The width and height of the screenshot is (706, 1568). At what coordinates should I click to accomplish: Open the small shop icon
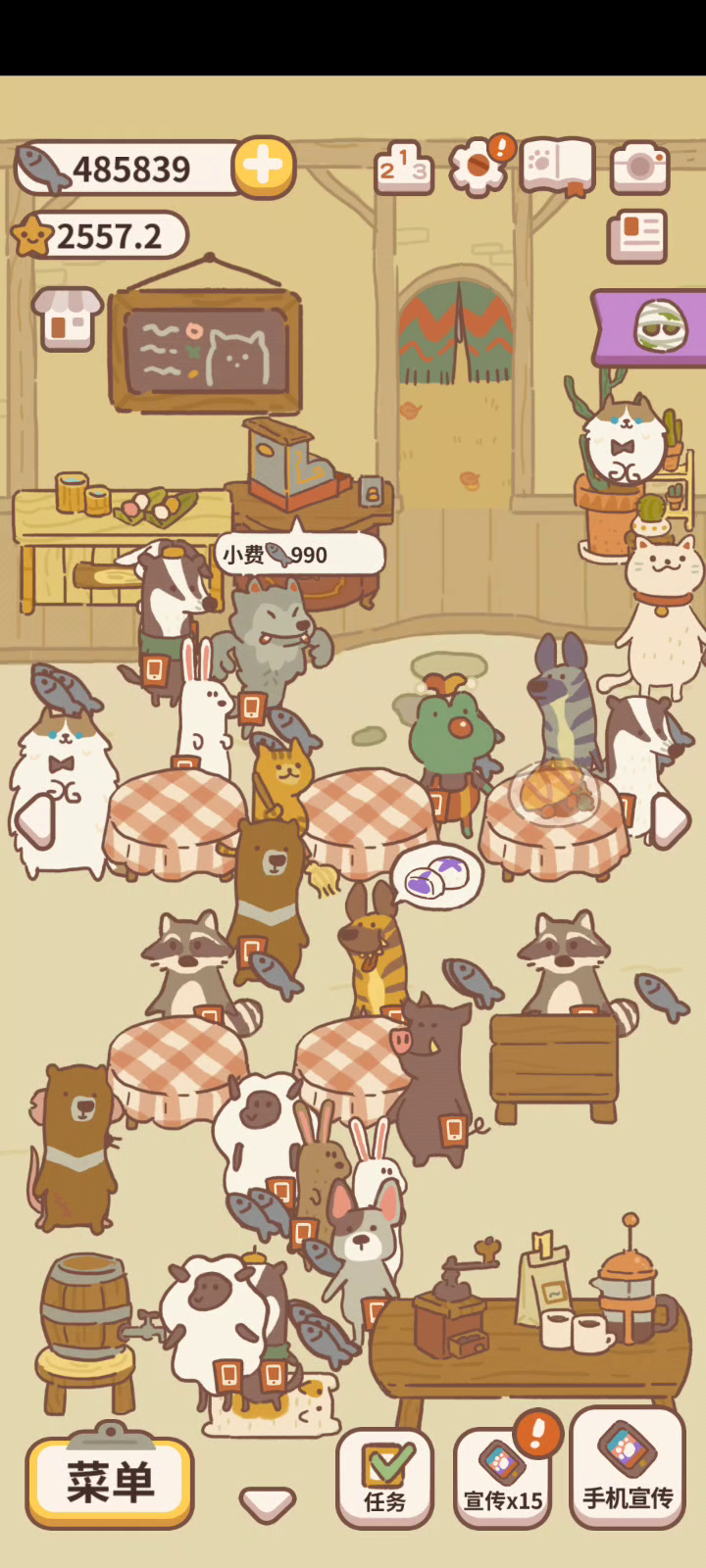pyautogui.click(x=68, y=318)
